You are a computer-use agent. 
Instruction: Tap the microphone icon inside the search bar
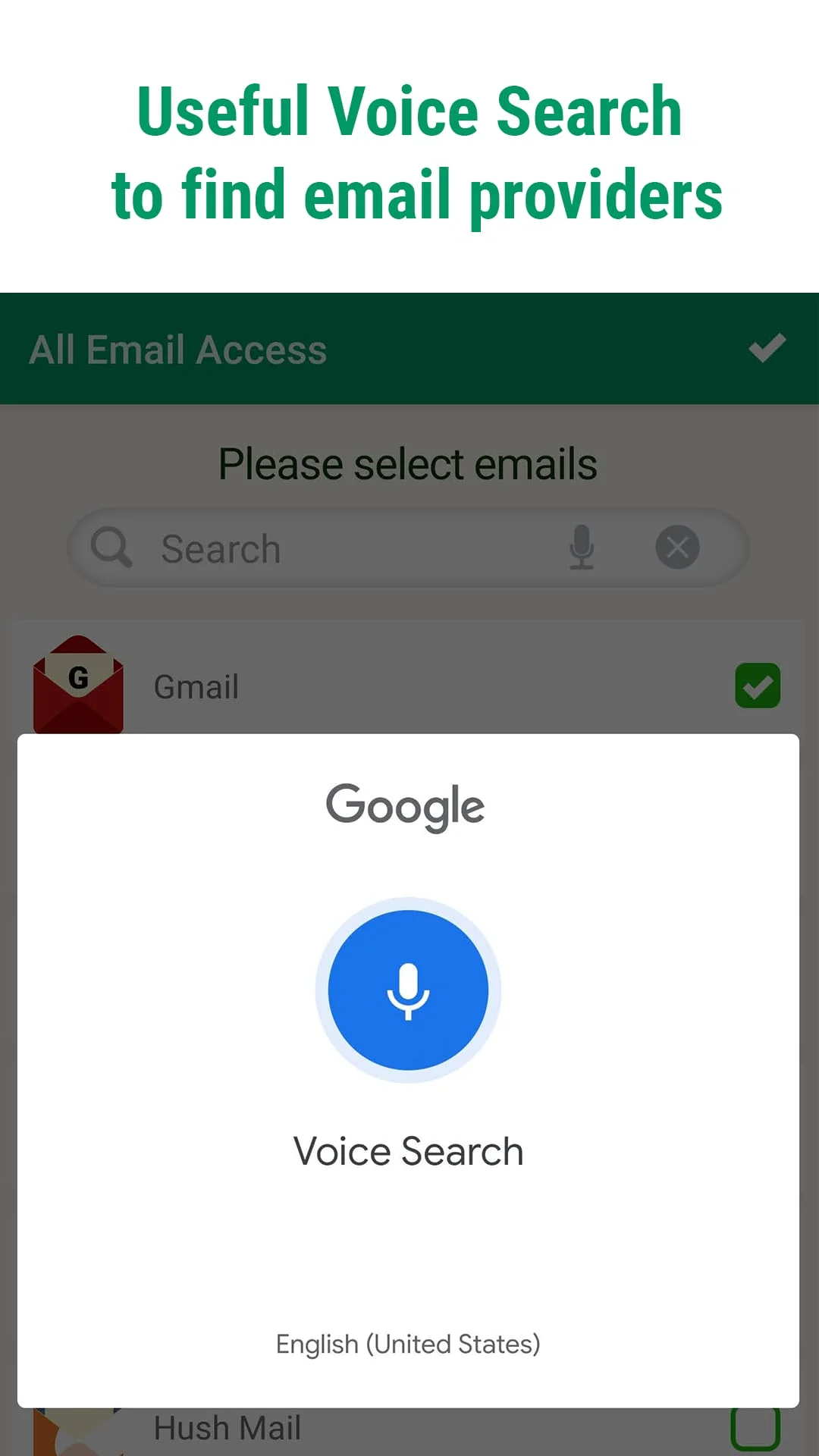pyautogui.click(x=582, y=548)
